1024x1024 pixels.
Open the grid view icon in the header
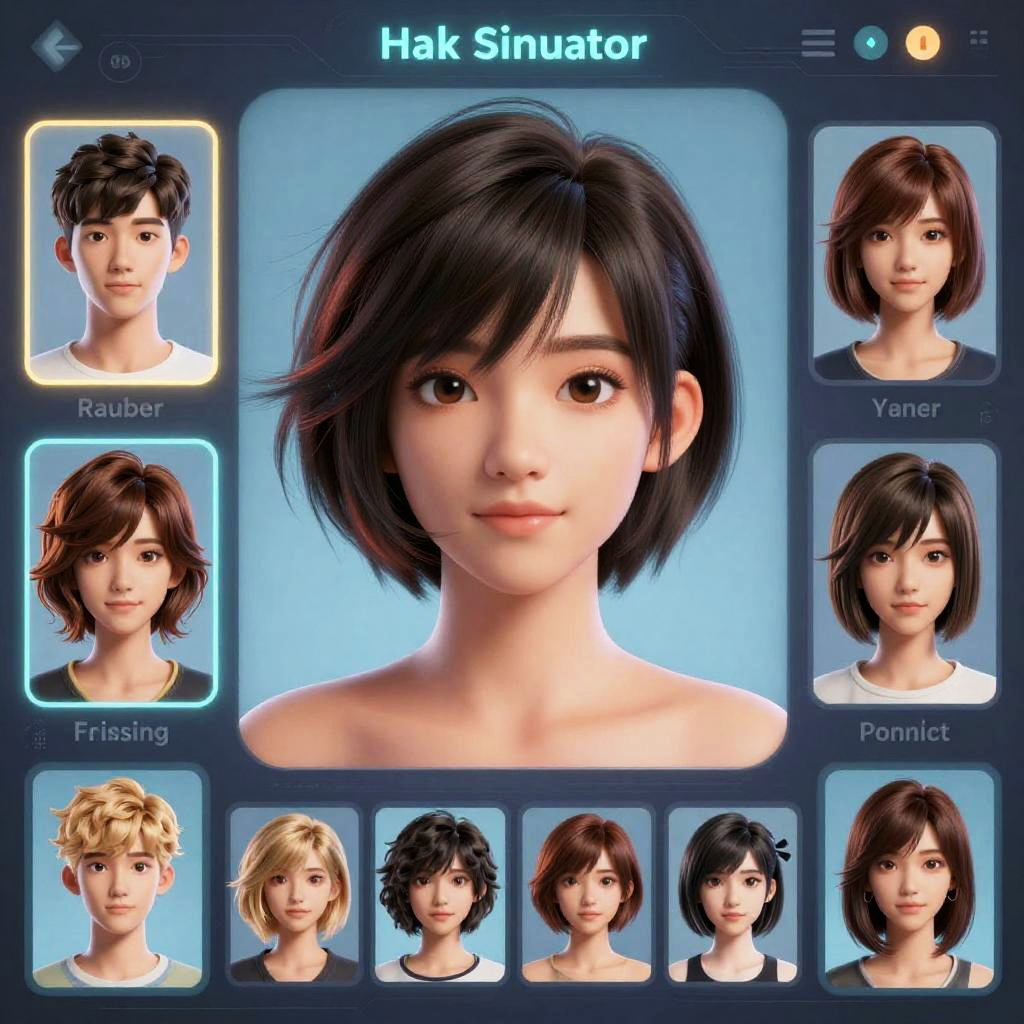(x=979, y=40)
